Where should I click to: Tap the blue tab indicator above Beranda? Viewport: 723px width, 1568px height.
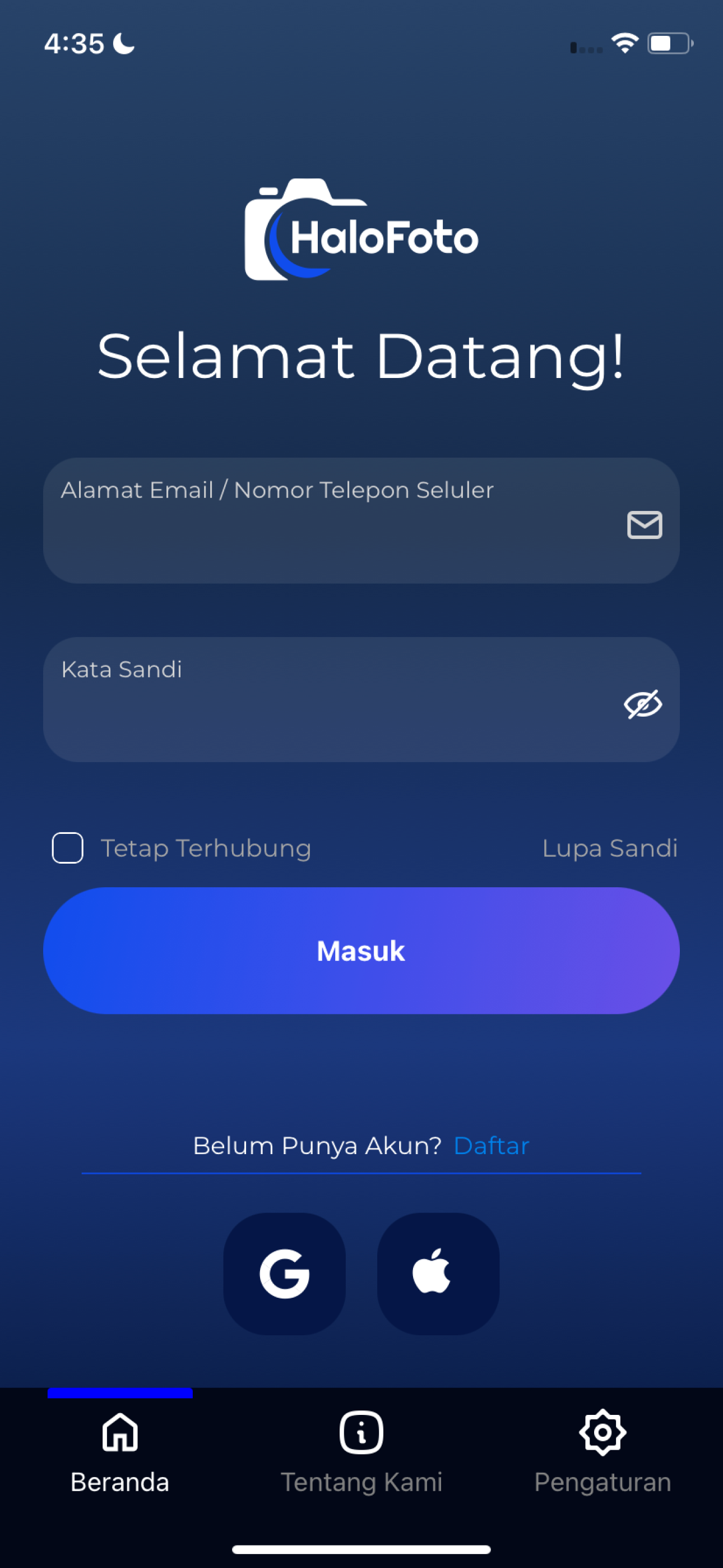click(119, 1394)
